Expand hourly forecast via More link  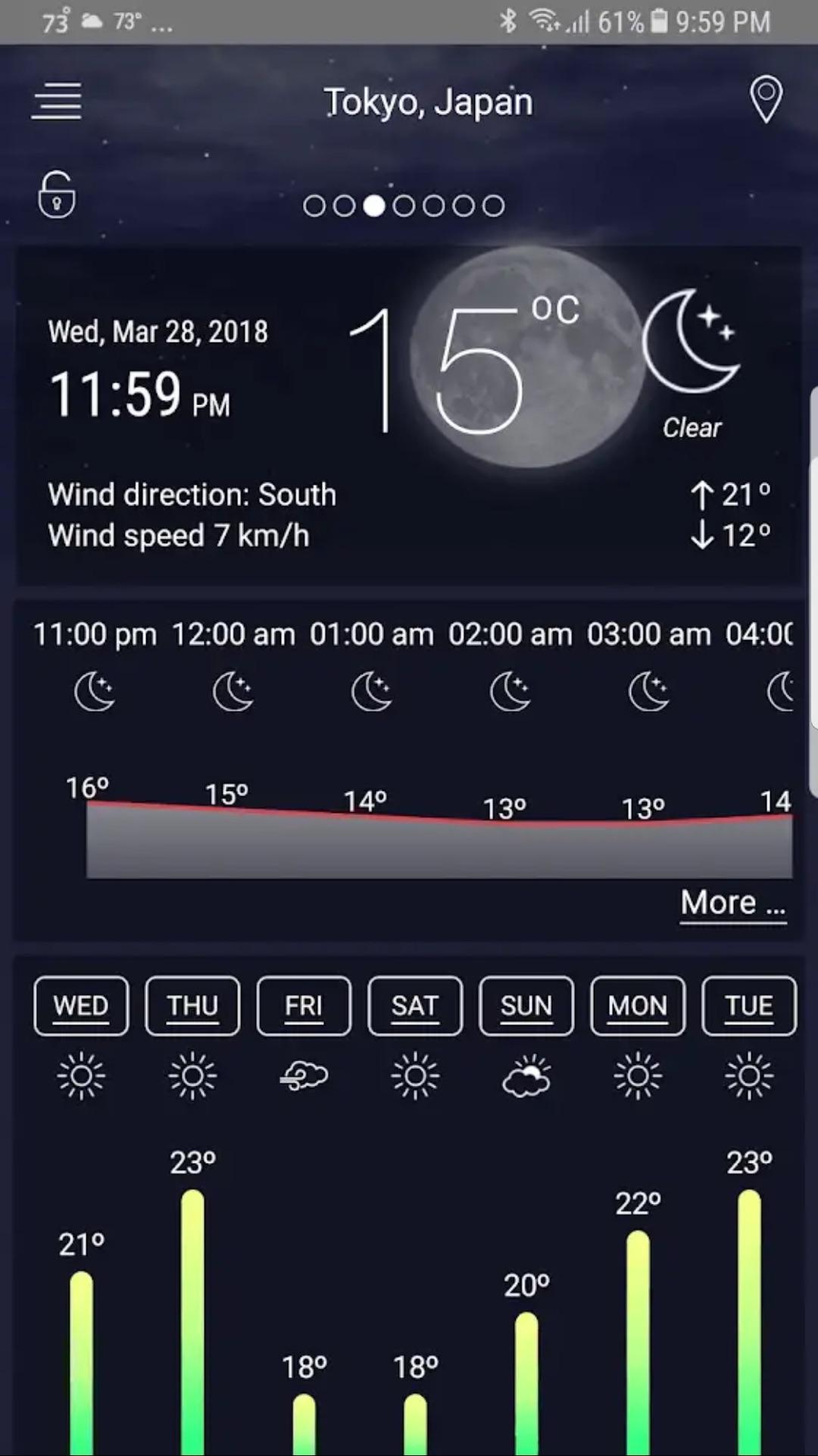732,902
